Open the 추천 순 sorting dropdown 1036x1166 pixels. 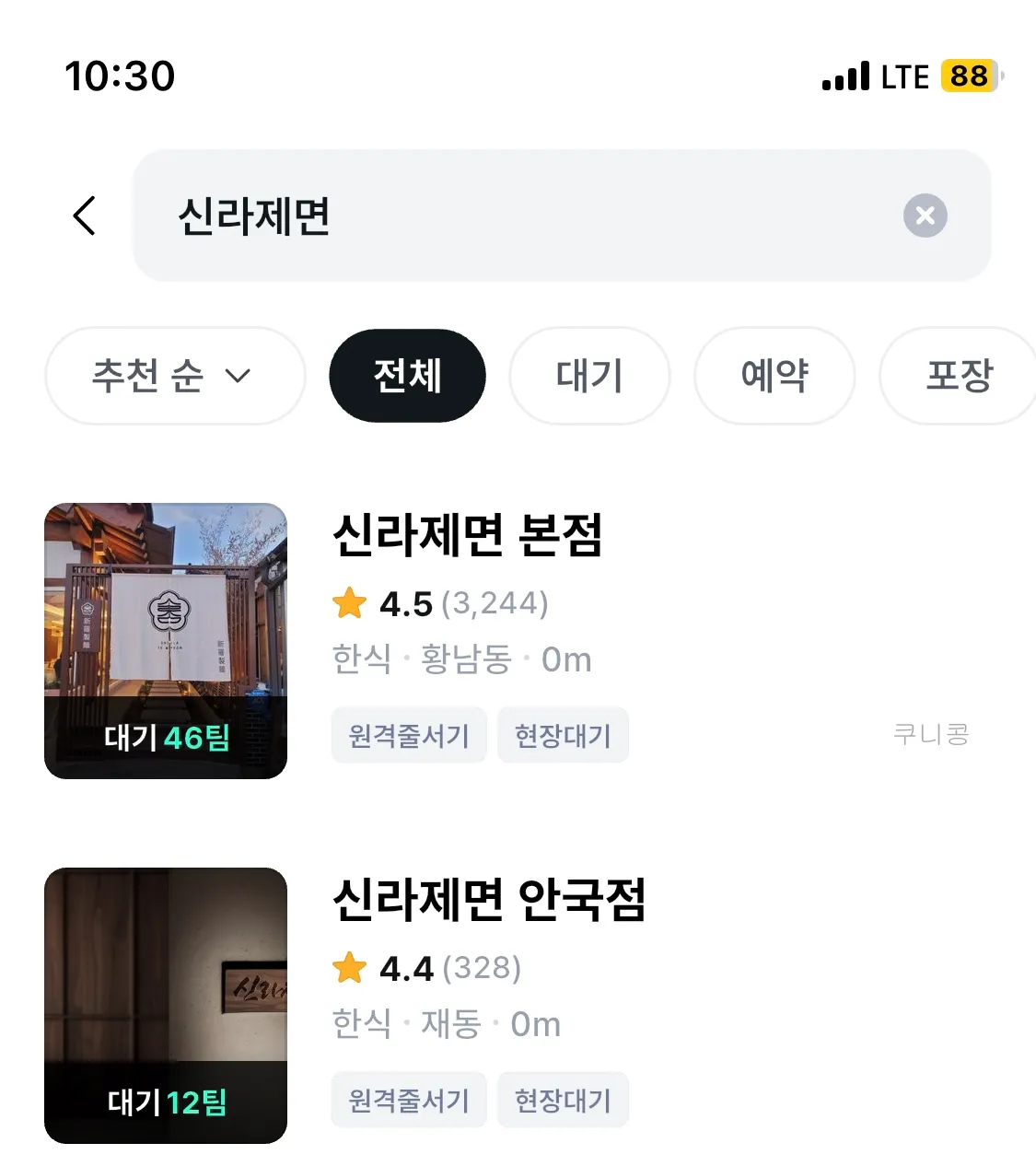pos(173,376)
